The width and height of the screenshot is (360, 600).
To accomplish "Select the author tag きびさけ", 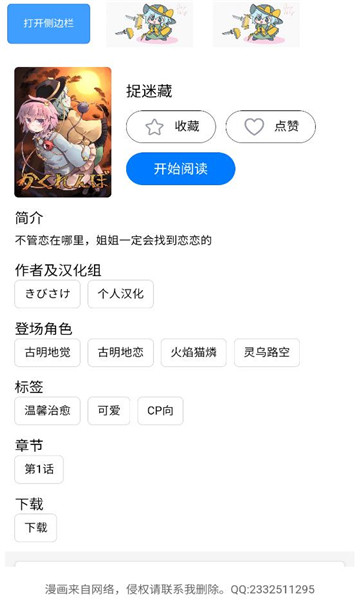I will [x=47, y=294].
